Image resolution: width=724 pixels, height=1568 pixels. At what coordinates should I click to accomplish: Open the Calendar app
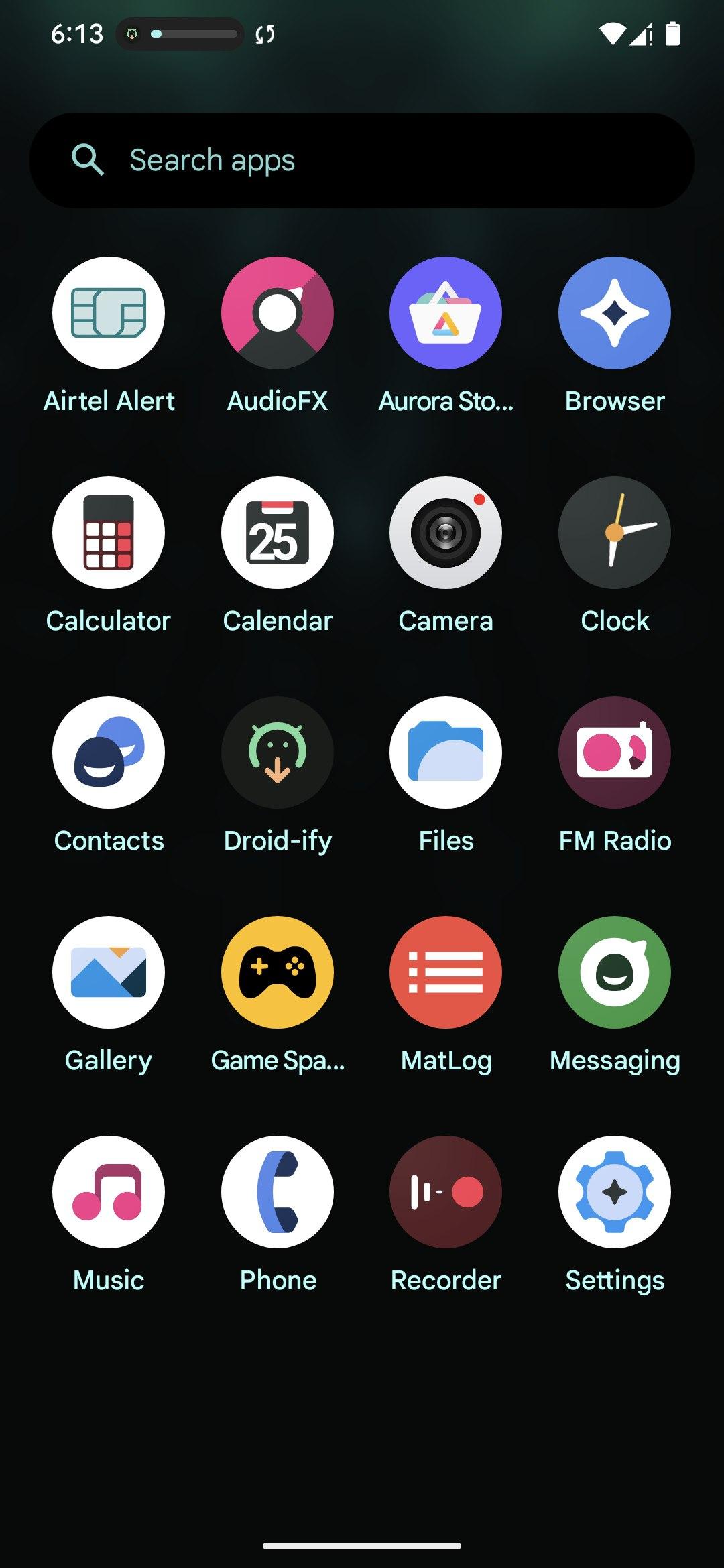[x=278, y=533]
